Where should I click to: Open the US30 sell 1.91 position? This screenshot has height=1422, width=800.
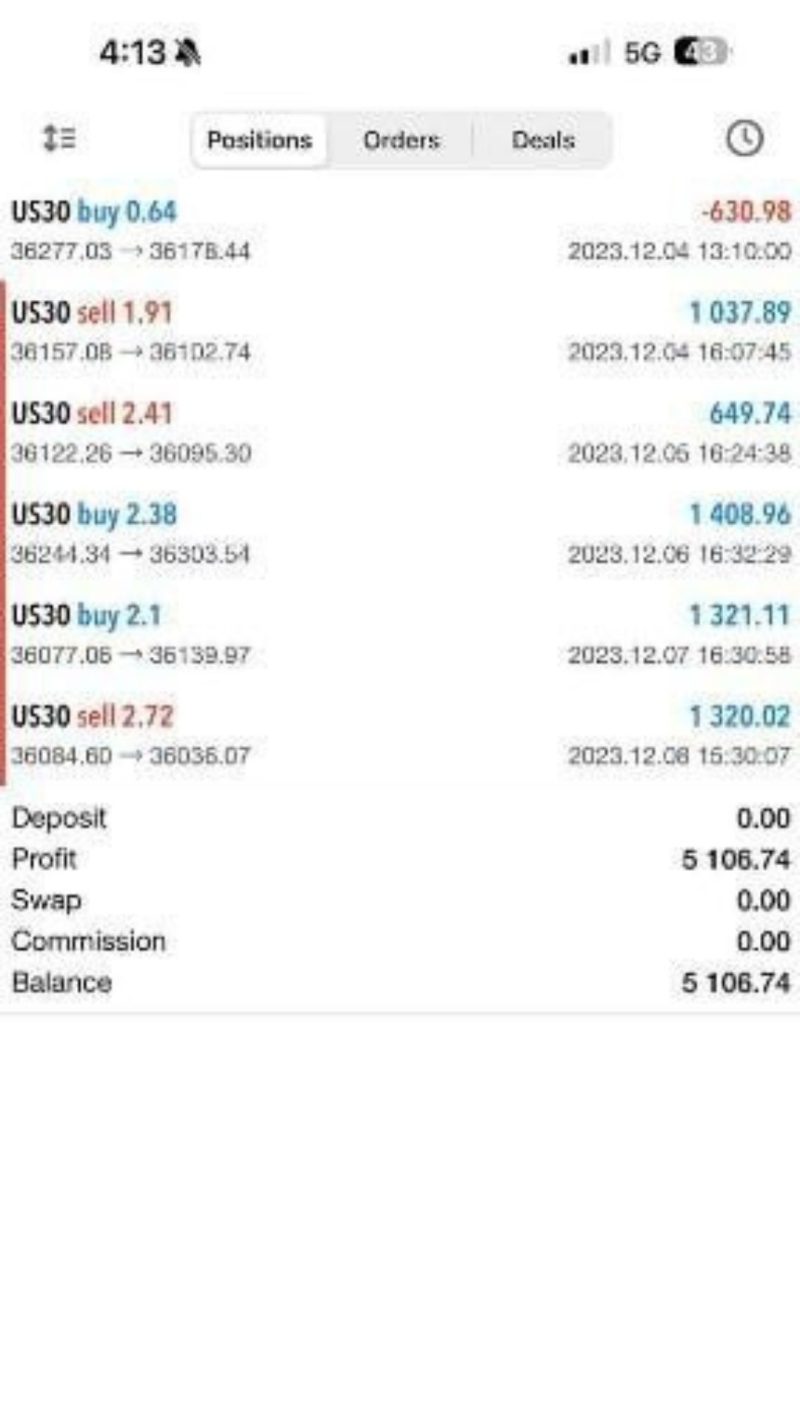(x=400, y=331)
